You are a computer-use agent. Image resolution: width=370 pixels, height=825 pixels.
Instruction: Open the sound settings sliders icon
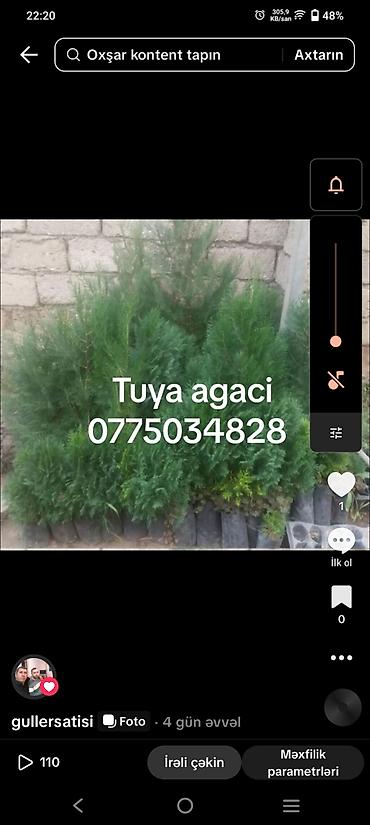[x=336, y=432]
